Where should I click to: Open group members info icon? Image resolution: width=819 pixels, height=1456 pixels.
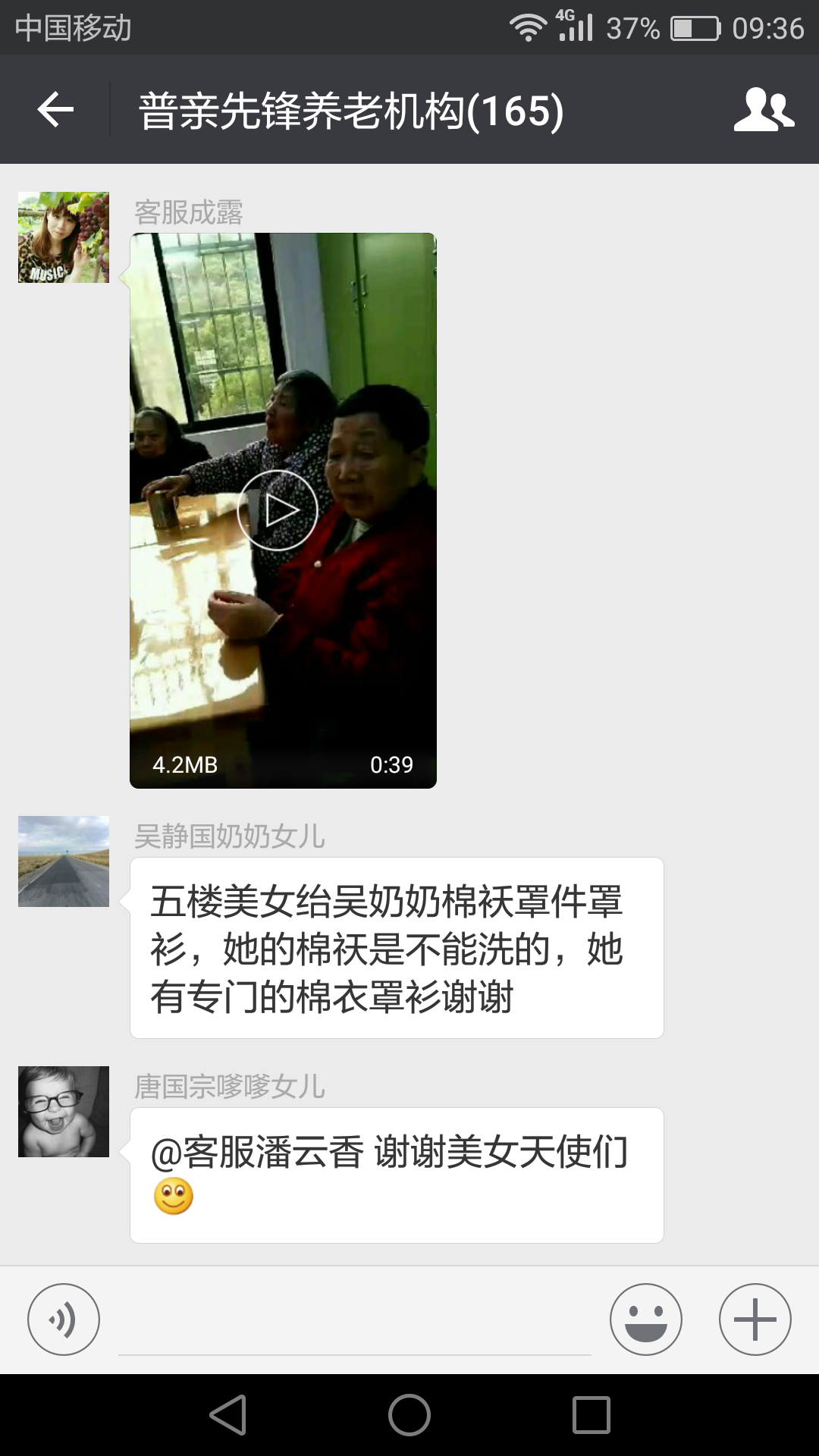(763, 111)
